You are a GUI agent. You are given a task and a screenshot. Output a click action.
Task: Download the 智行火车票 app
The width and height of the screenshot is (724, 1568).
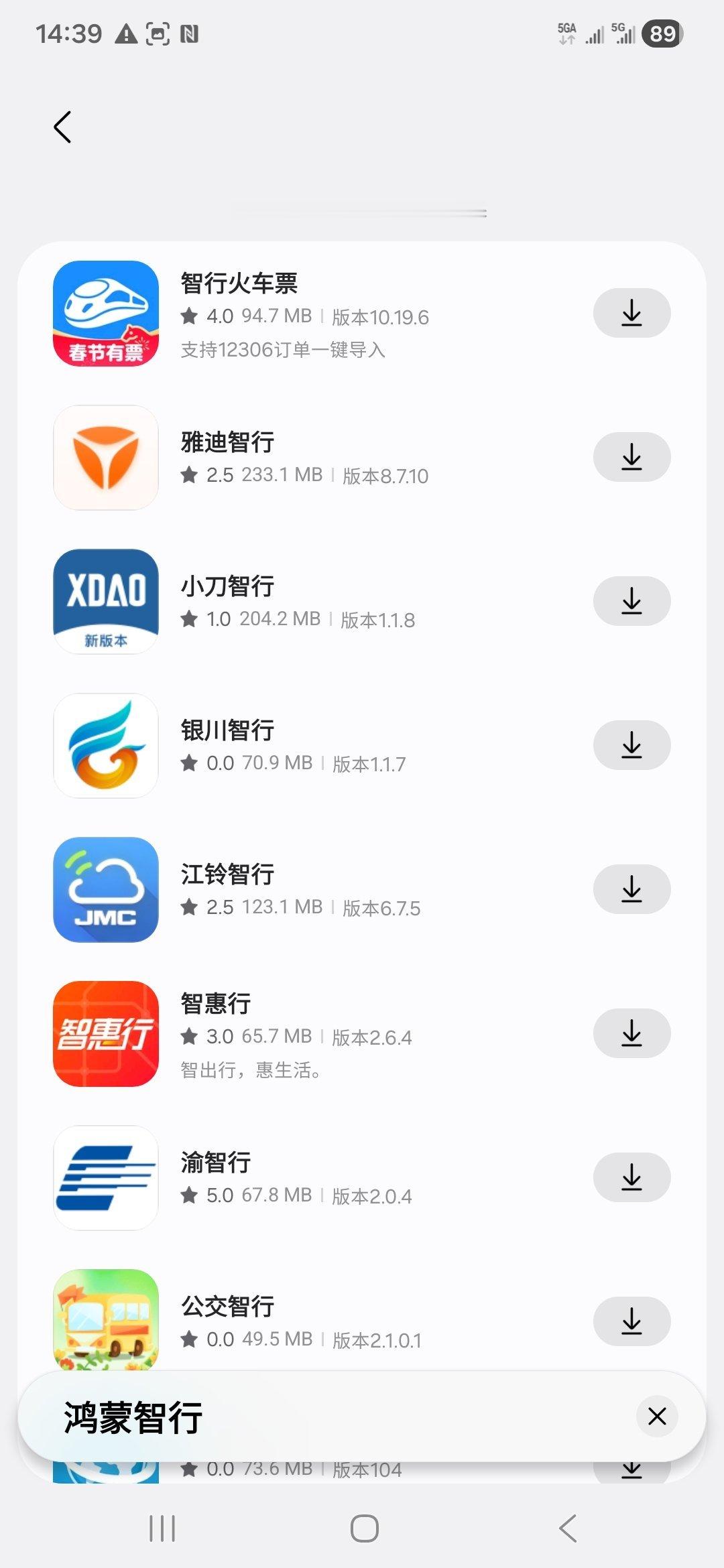coord(631,313)
